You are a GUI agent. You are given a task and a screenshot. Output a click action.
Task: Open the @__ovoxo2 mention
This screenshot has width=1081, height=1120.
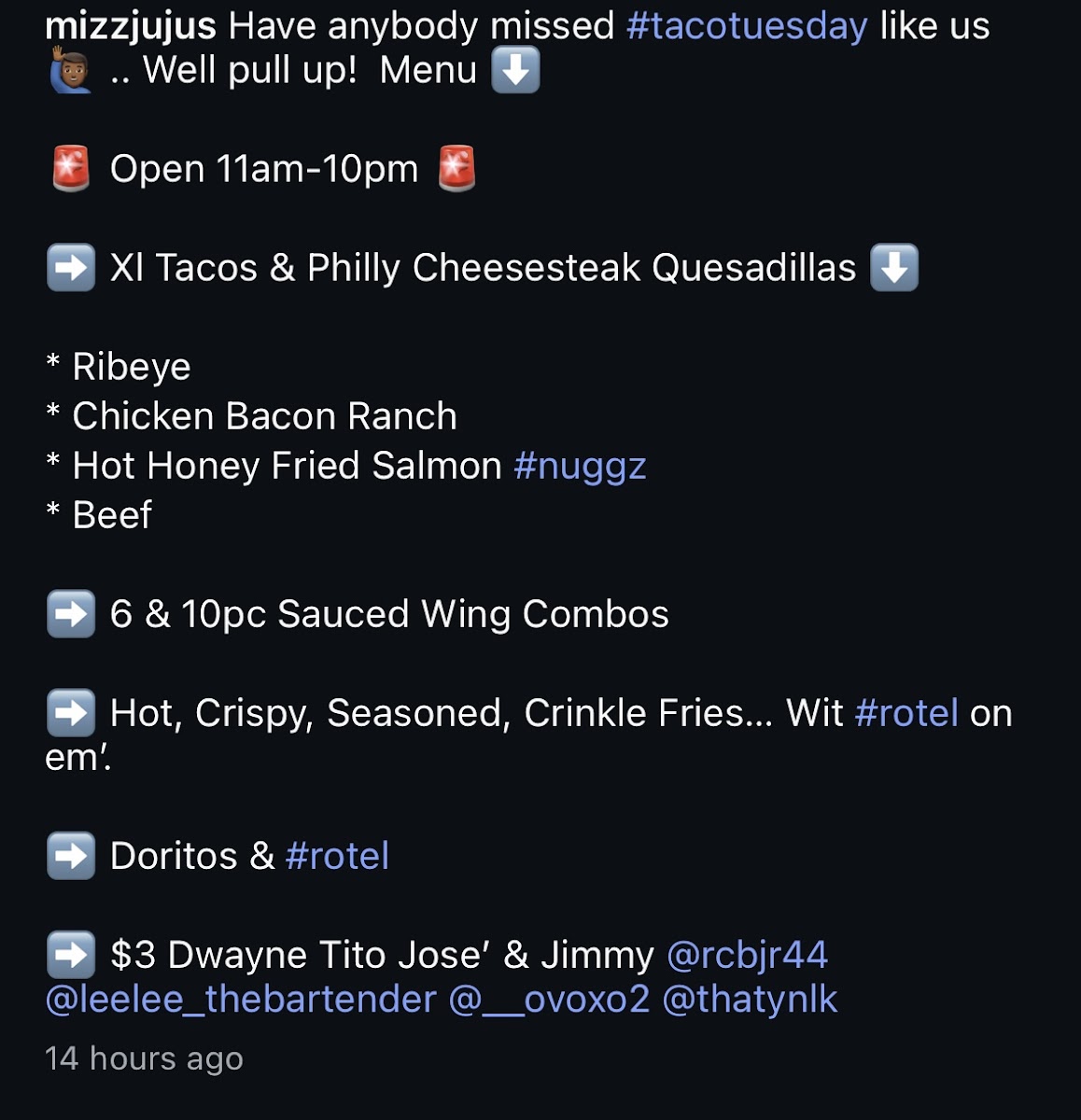pos(549,1000)
